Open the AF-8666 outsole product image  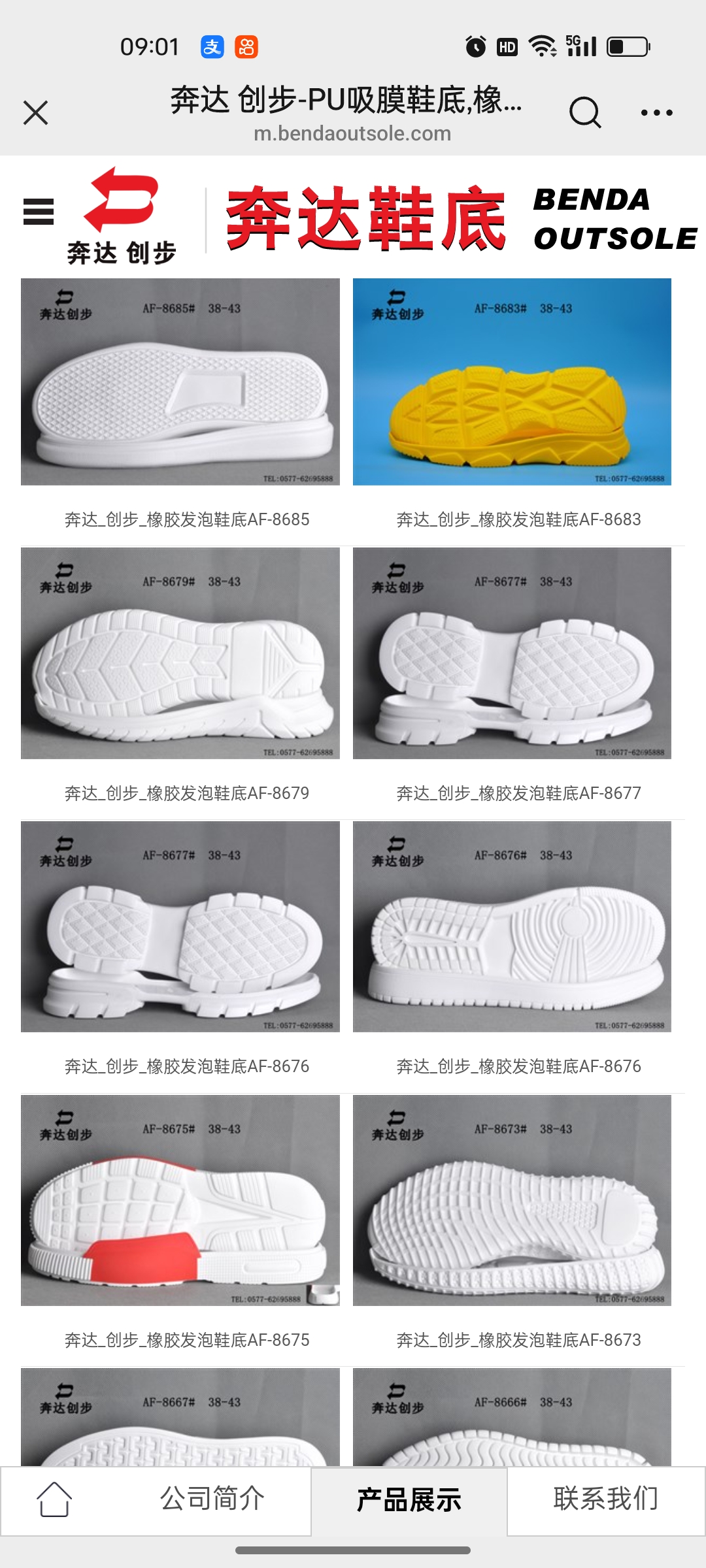512,1416
